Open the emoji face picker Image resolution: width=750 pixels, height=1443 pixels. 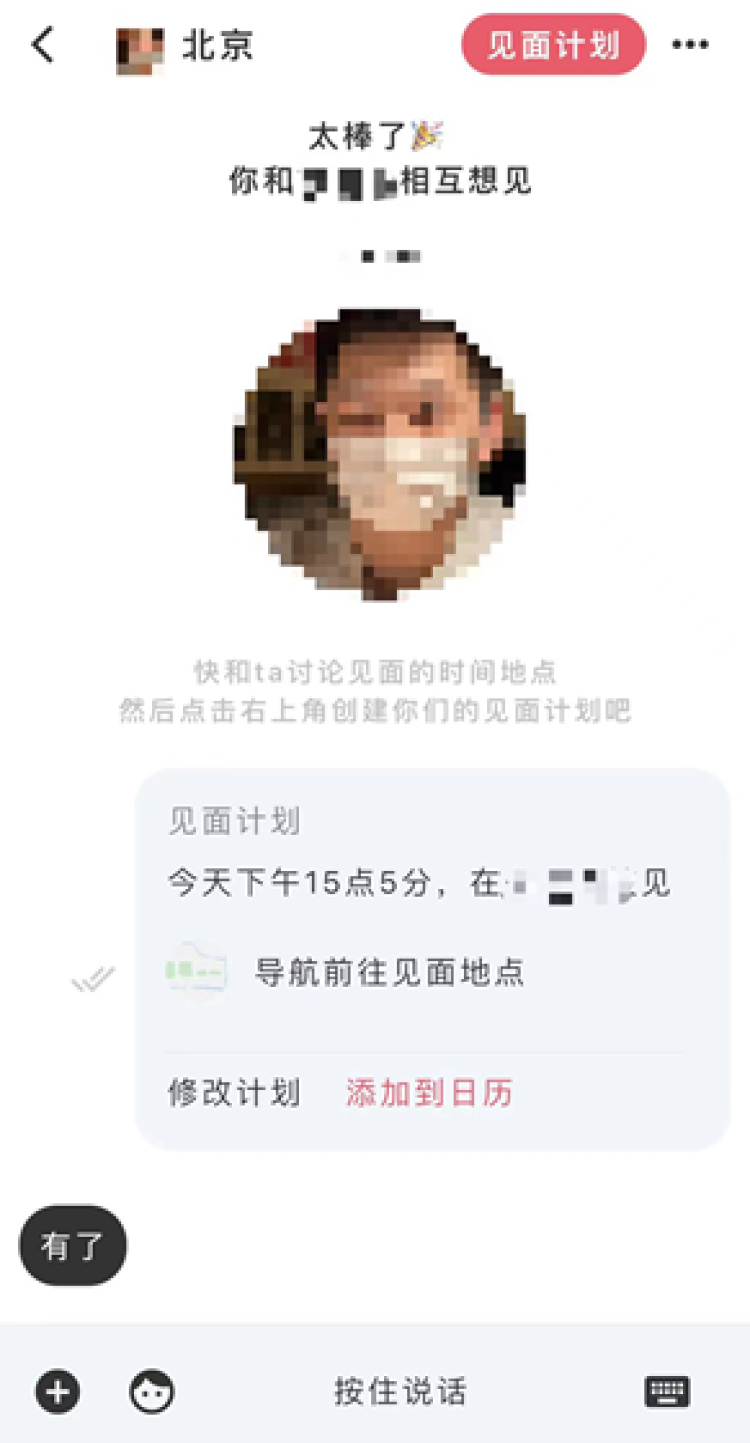point(152,1391)
